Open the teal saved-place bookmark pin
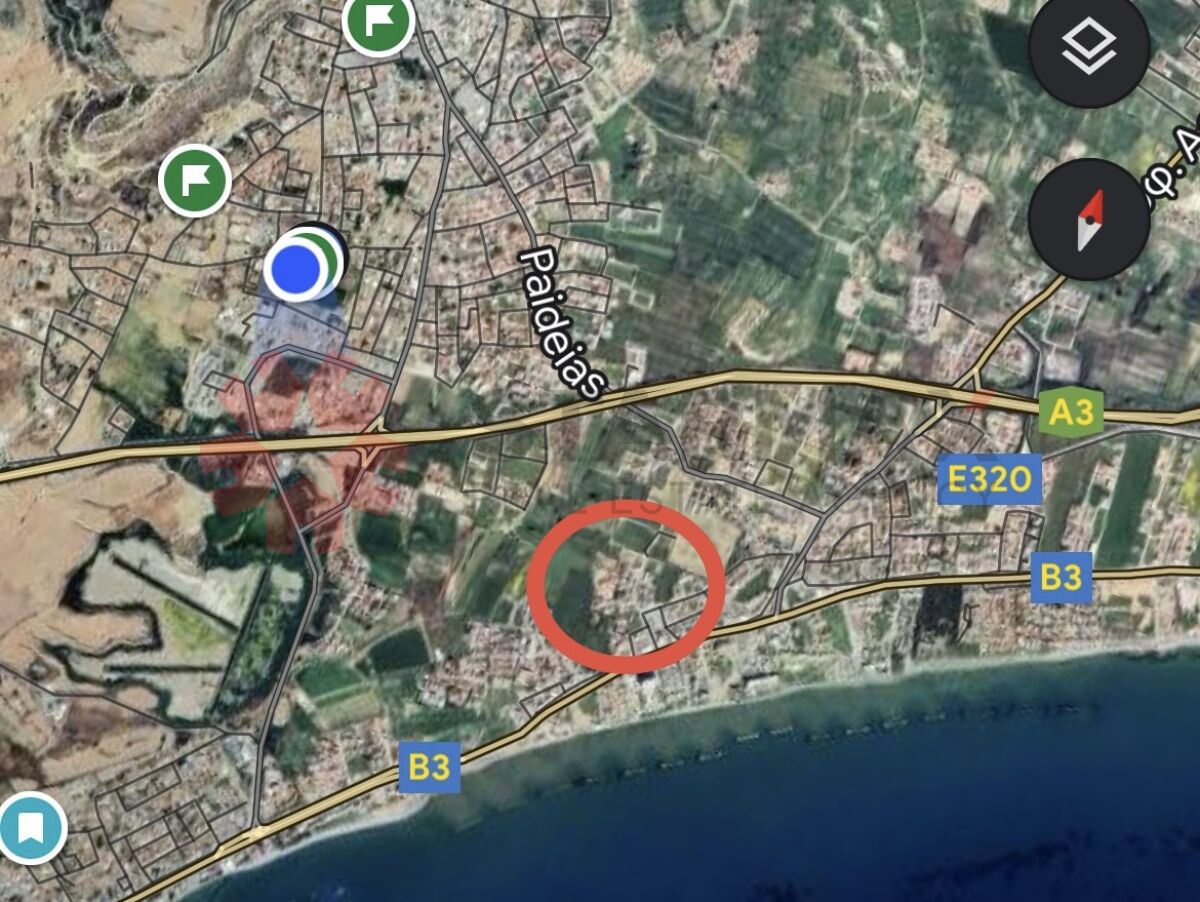1200x902 pixels. tap(30, 828)
